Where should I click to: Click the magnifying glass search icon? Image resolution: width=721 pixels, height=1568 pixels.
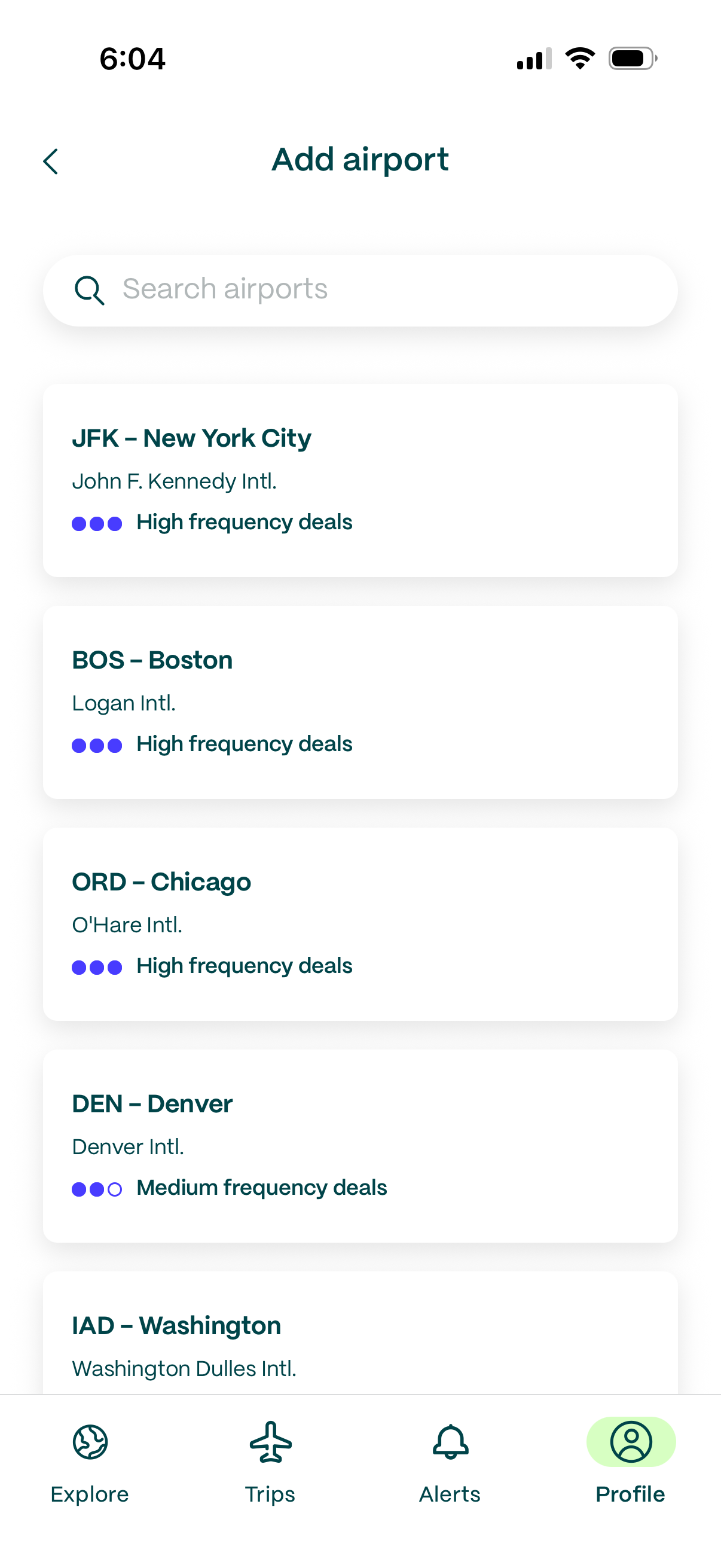[89, 289]
